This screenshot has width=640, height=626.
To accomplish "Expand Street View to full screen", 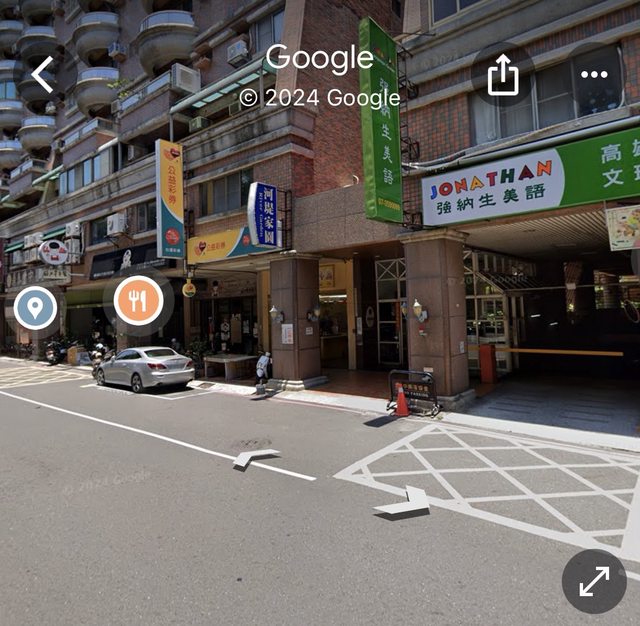I will [x=594, y=581].
